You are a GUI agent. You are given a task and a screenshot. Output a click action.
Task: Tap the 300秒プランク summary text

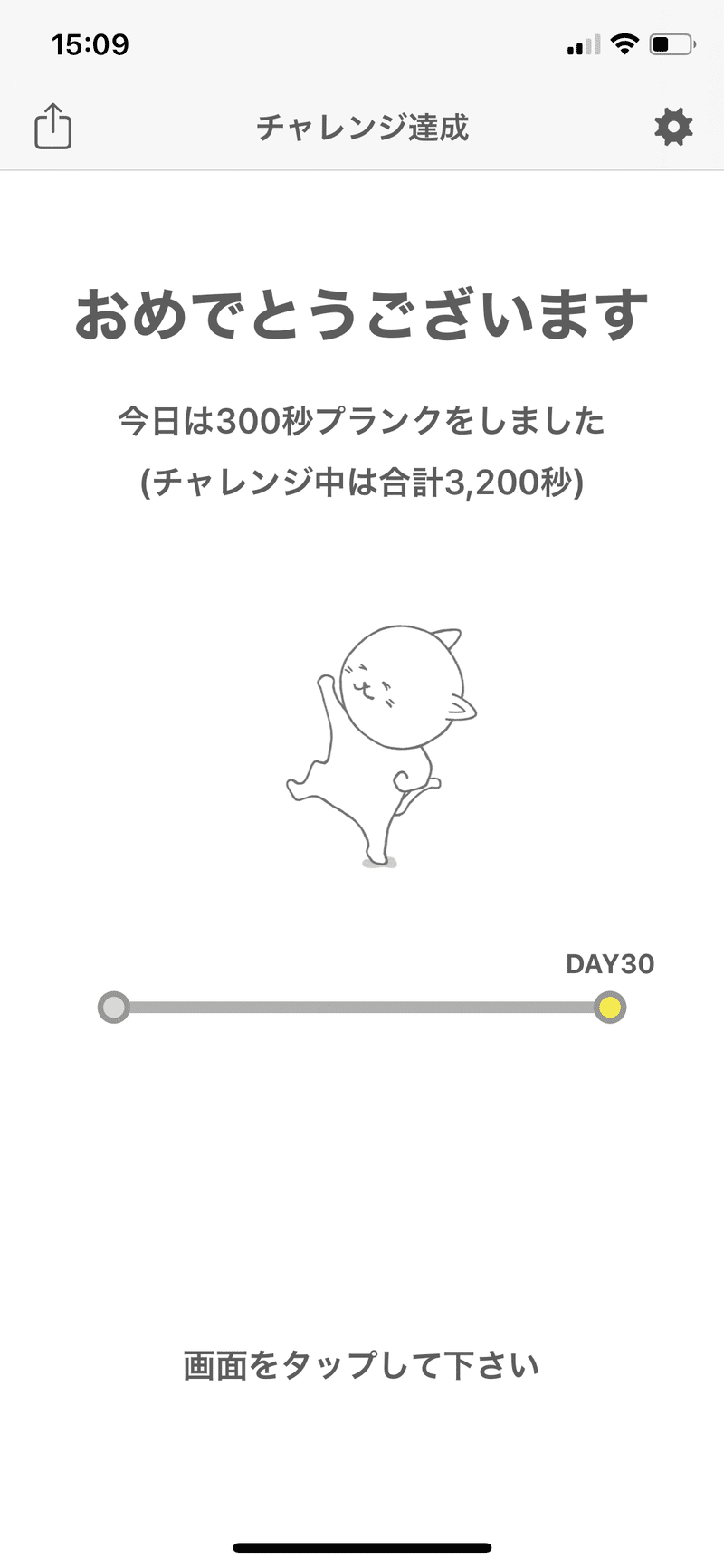point(362,418)
